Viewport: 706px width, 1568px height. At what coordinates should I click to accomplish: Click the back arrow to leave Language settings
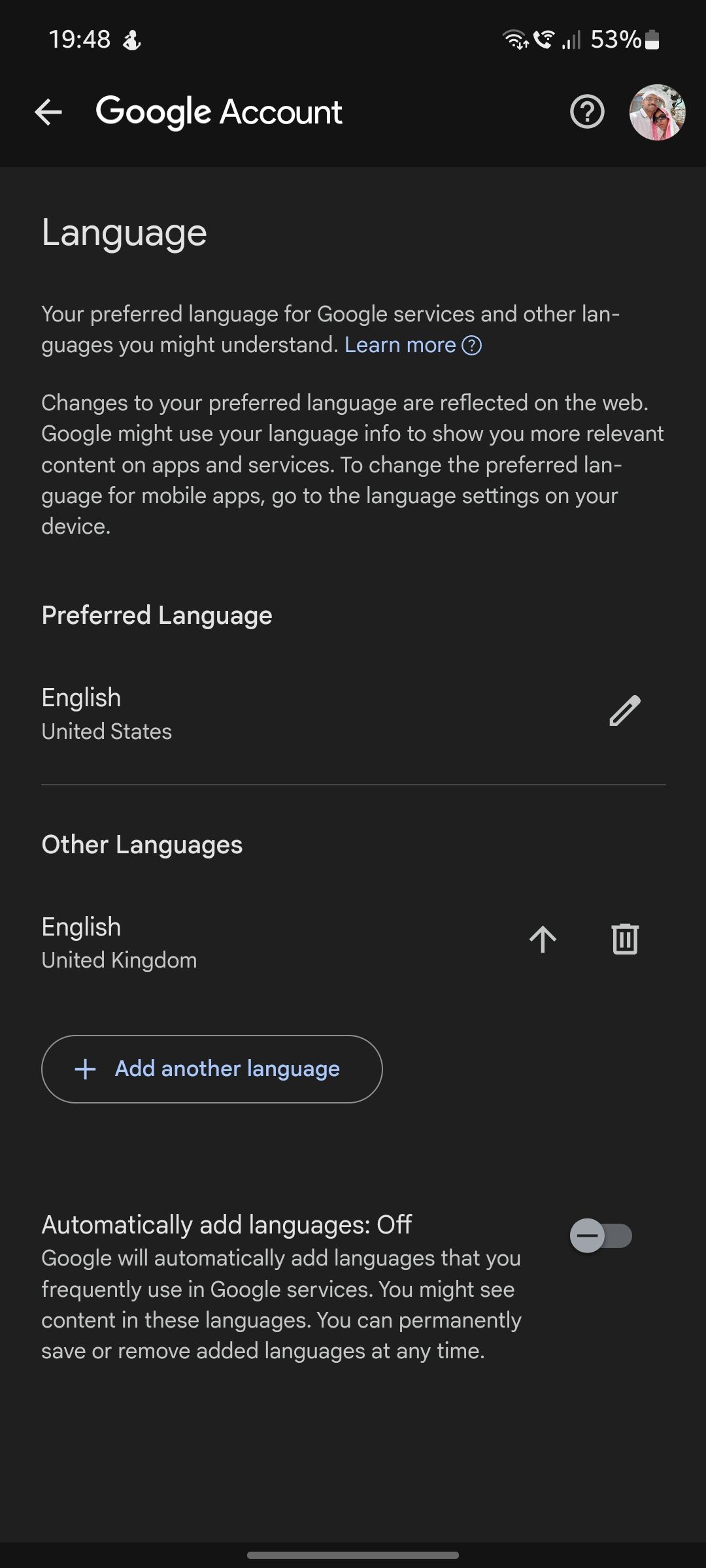coord(49,112)
